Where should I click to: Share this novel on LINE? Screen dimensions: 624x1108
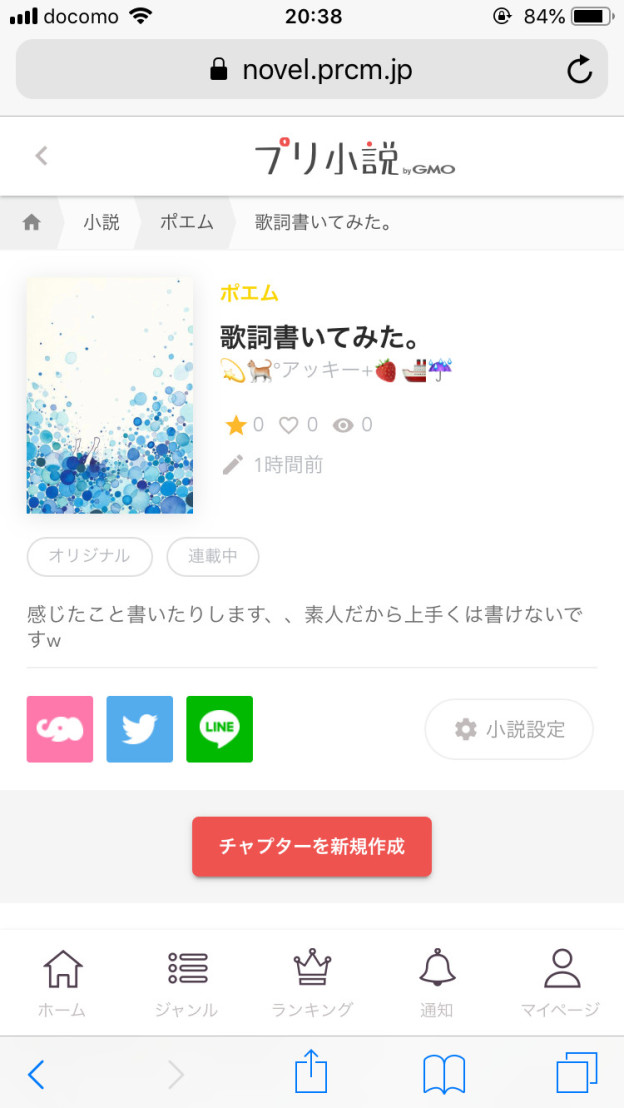pyautogui.click(x=219, y=729)
